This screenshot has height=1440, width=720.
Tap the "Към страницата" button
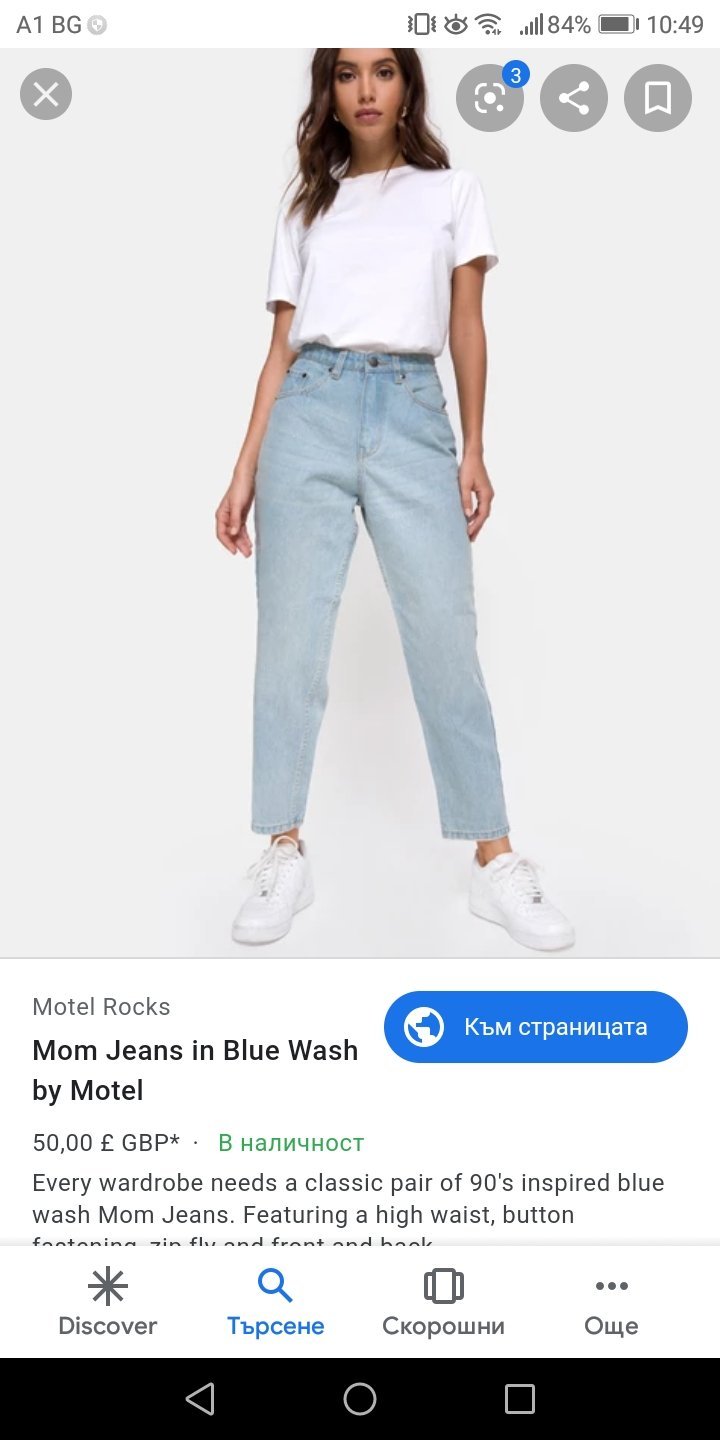click(536, 1027)
